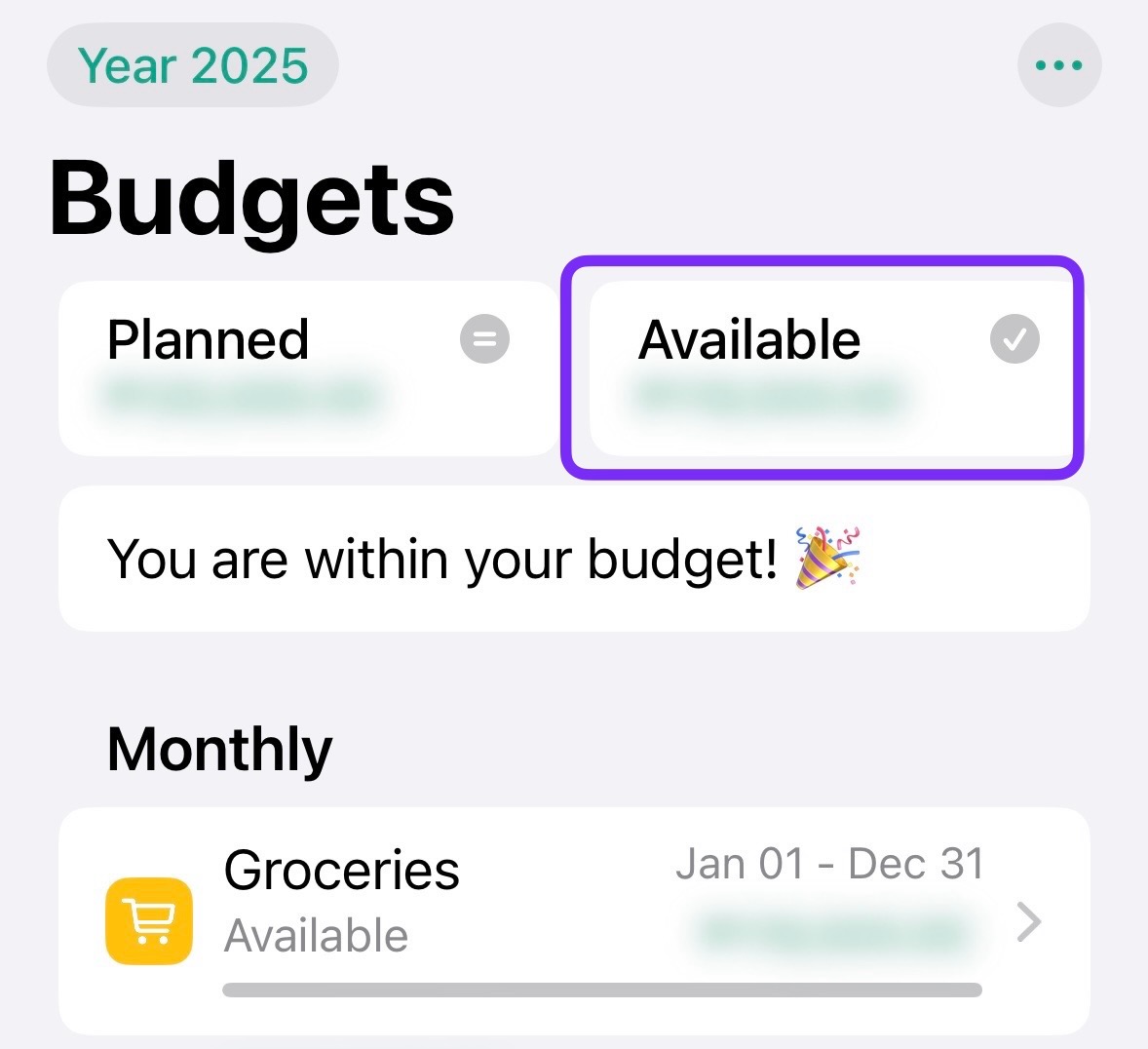Viewport: 1148px width, 1049px height.
Task: Select the Planned budget card
Action: point(308,368)
